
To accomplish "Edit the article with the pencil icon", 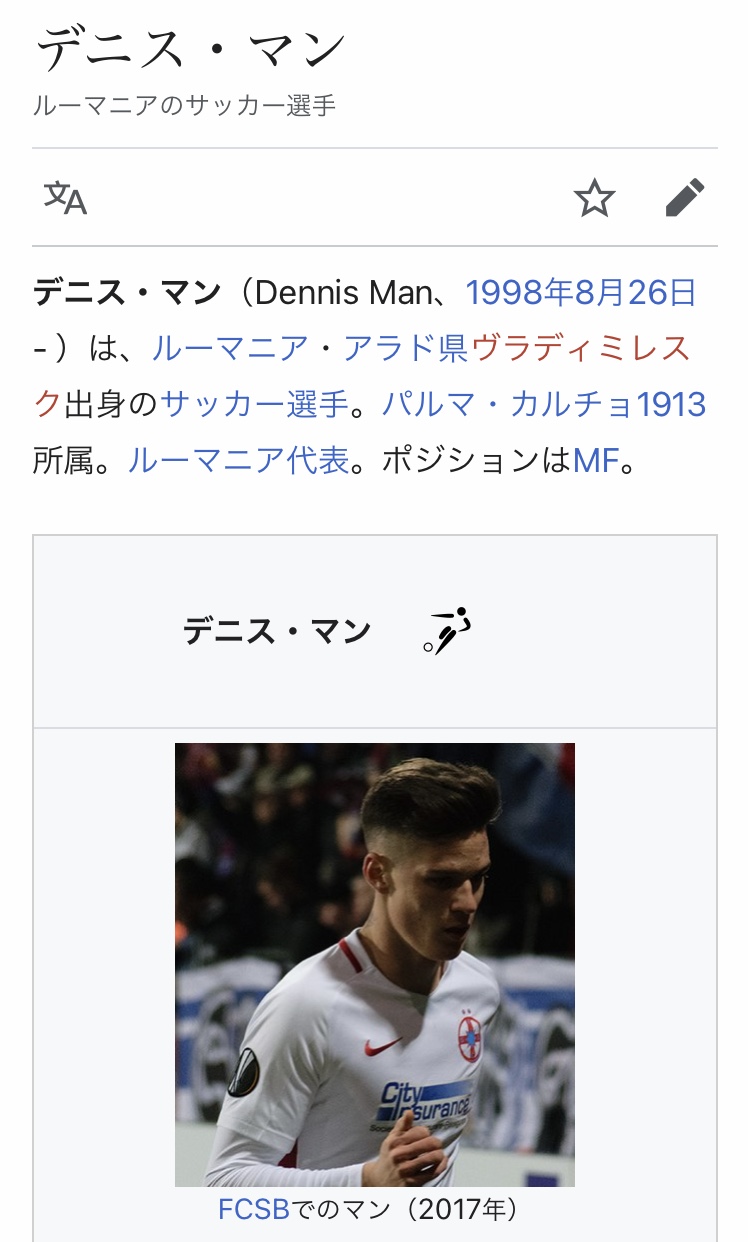I will point(685,198).
